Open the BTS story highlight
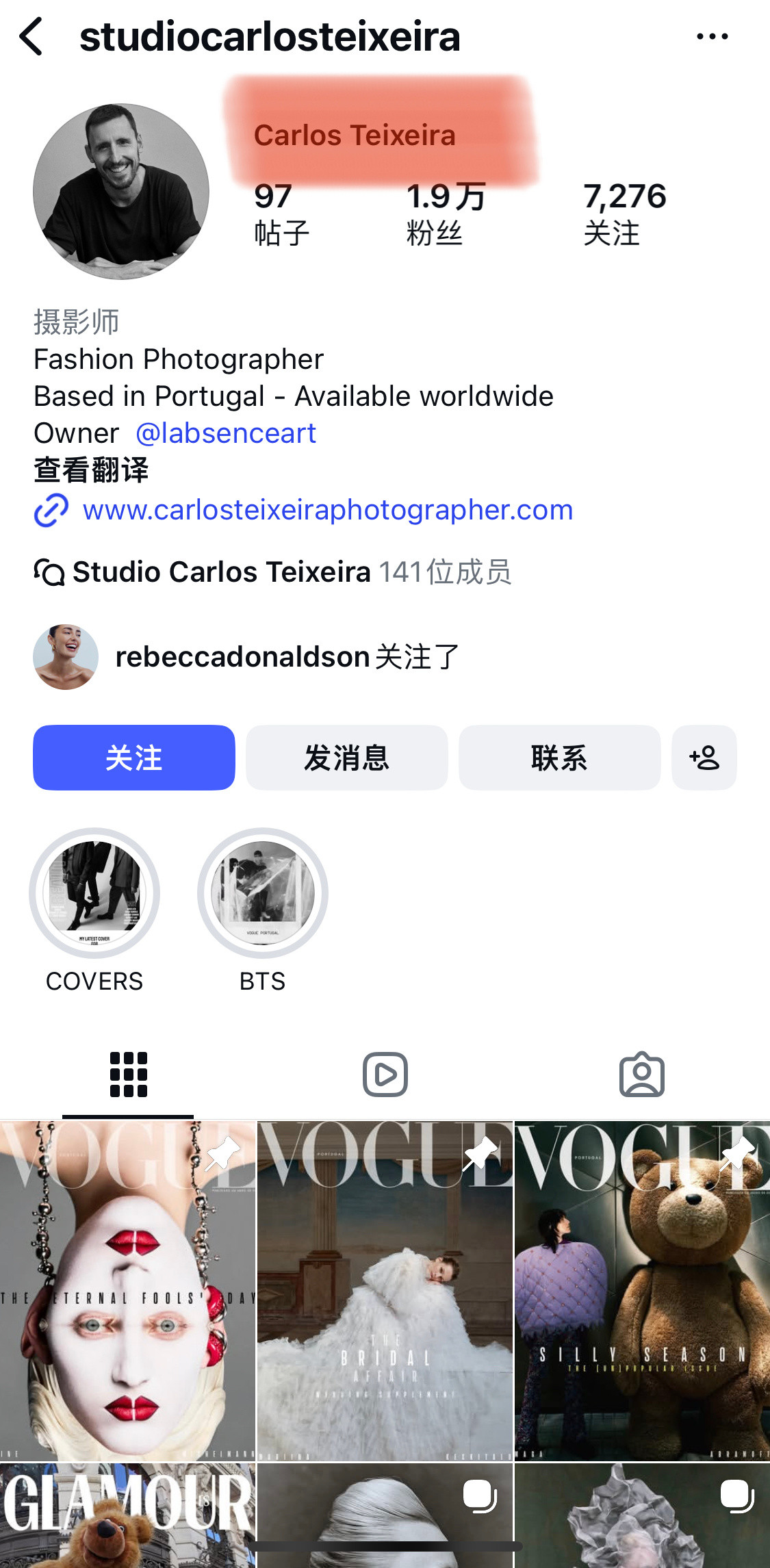This screenshot has height=1568, width=770. pos(262,893)
